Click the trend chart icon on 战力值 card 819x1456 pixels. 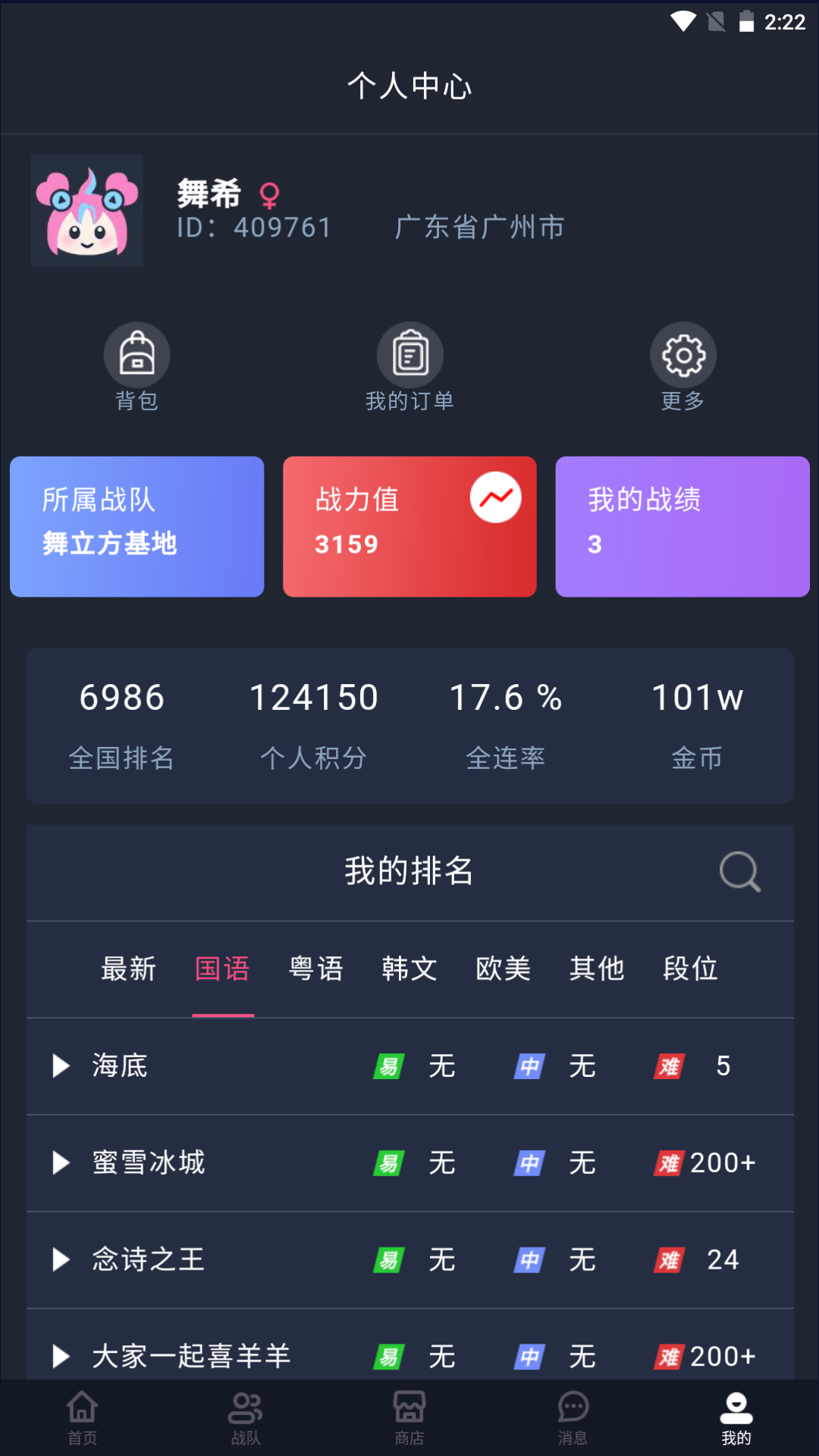(x=494, y=497)
